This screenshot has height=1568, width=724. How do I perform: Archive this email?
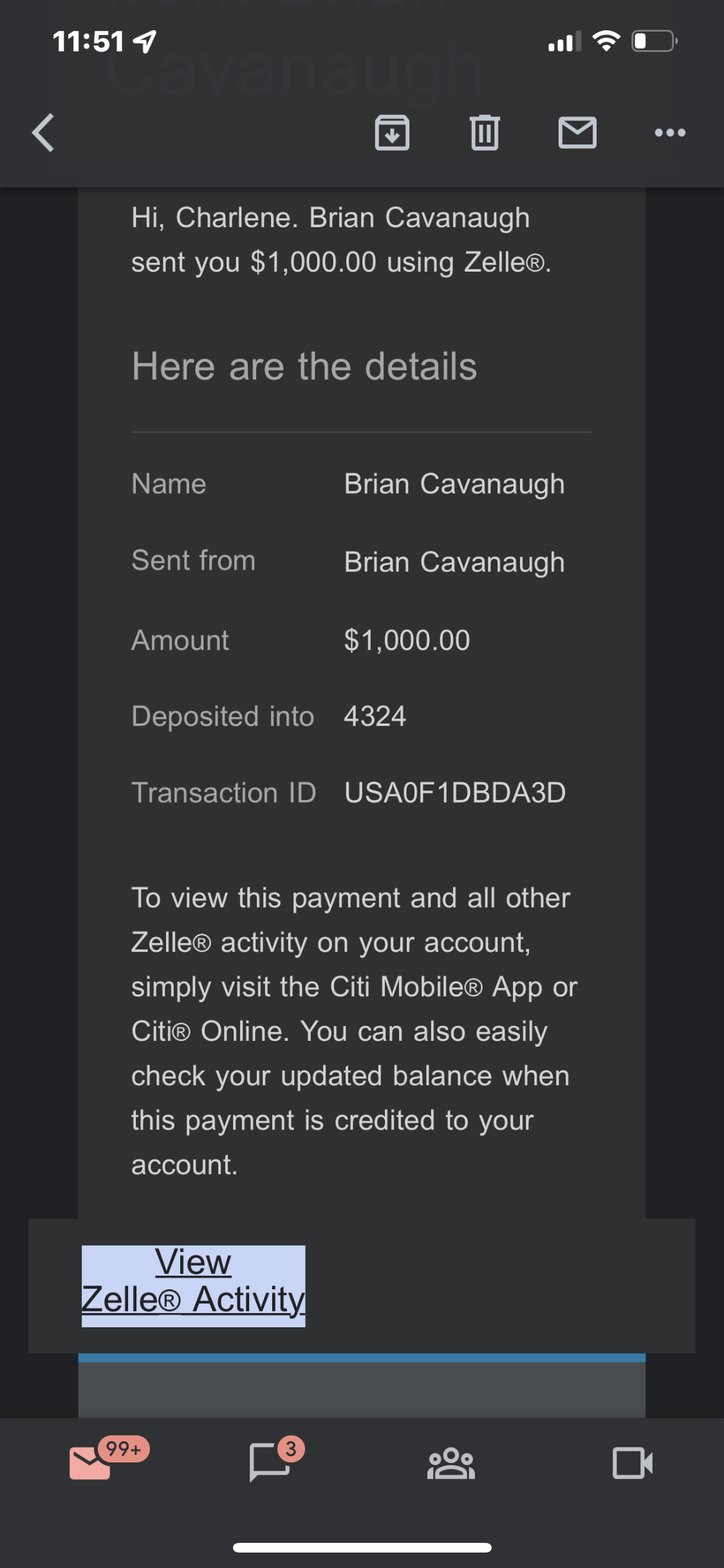point(393,133)
